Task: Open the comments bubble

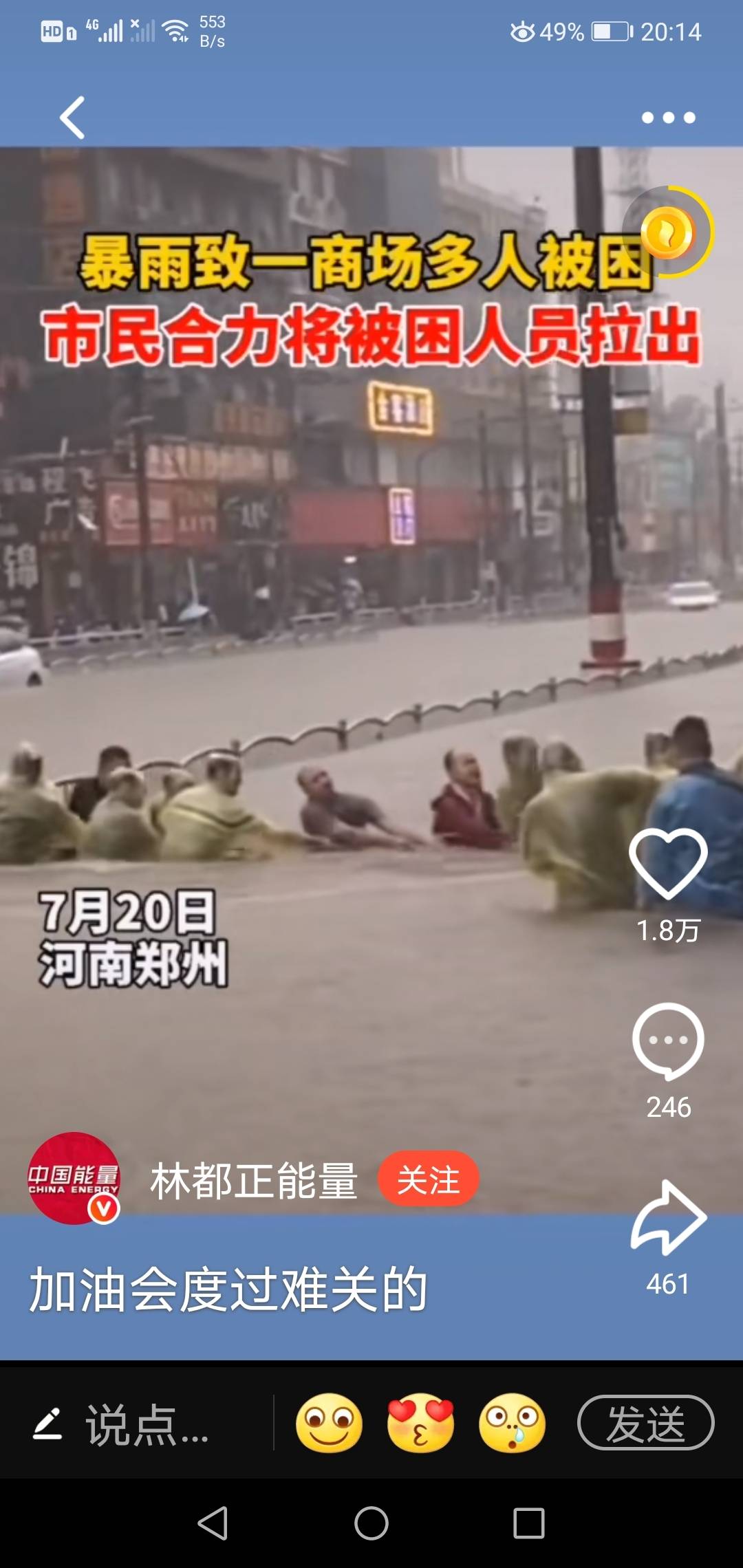Action: [x=668, y=1041]
